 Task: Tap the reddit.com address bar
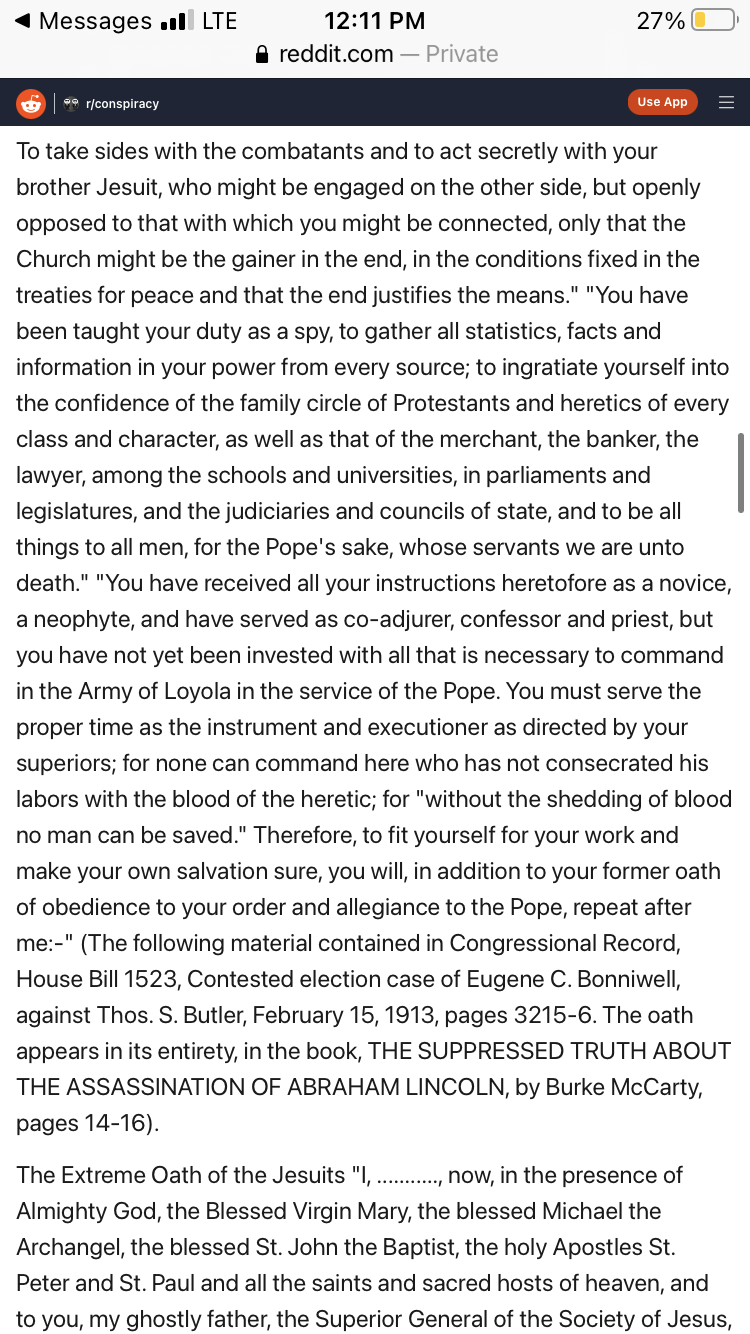[x=376, y=54]
